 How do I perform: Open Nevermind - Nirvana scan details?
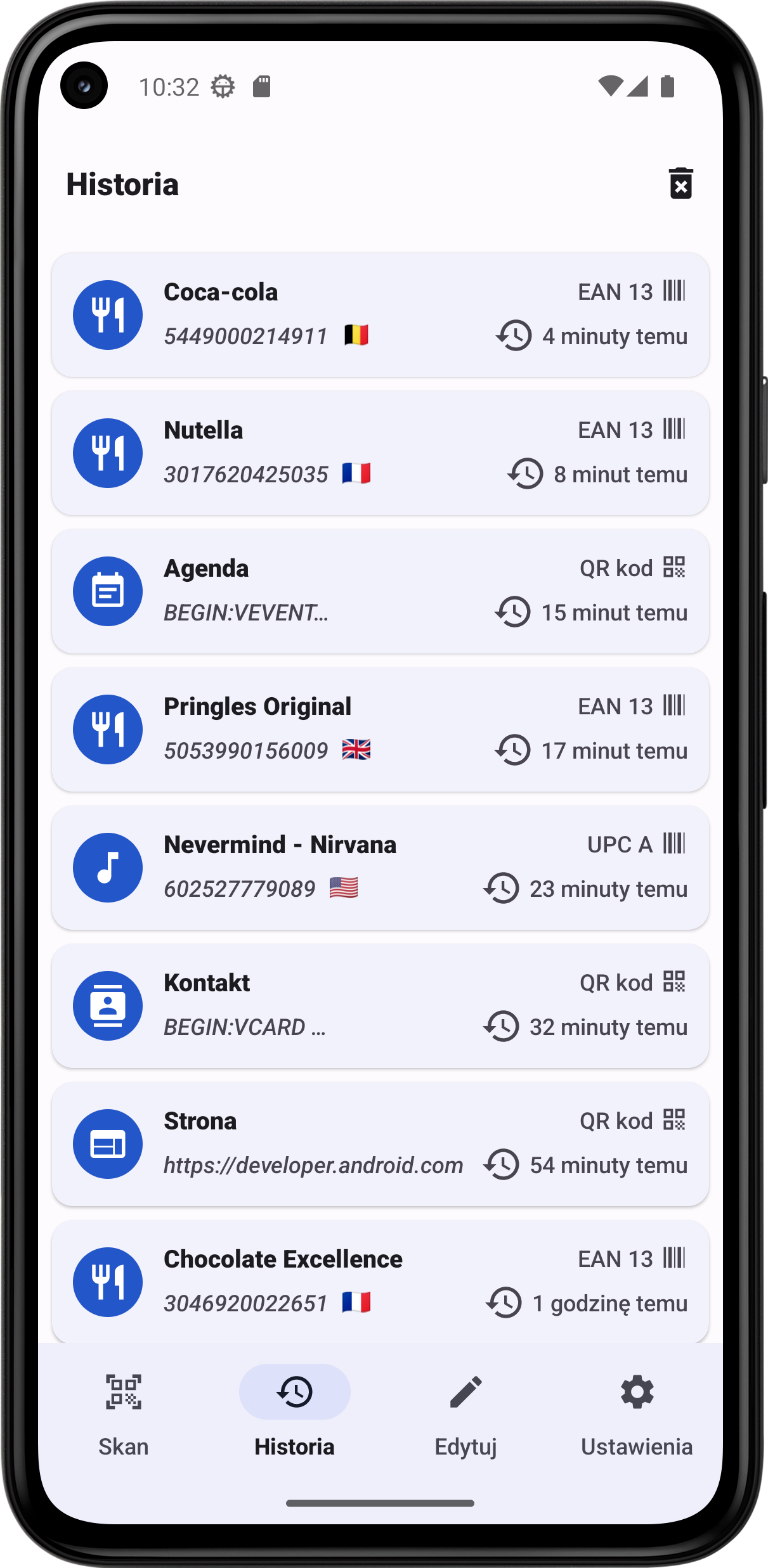coord(379,868)
